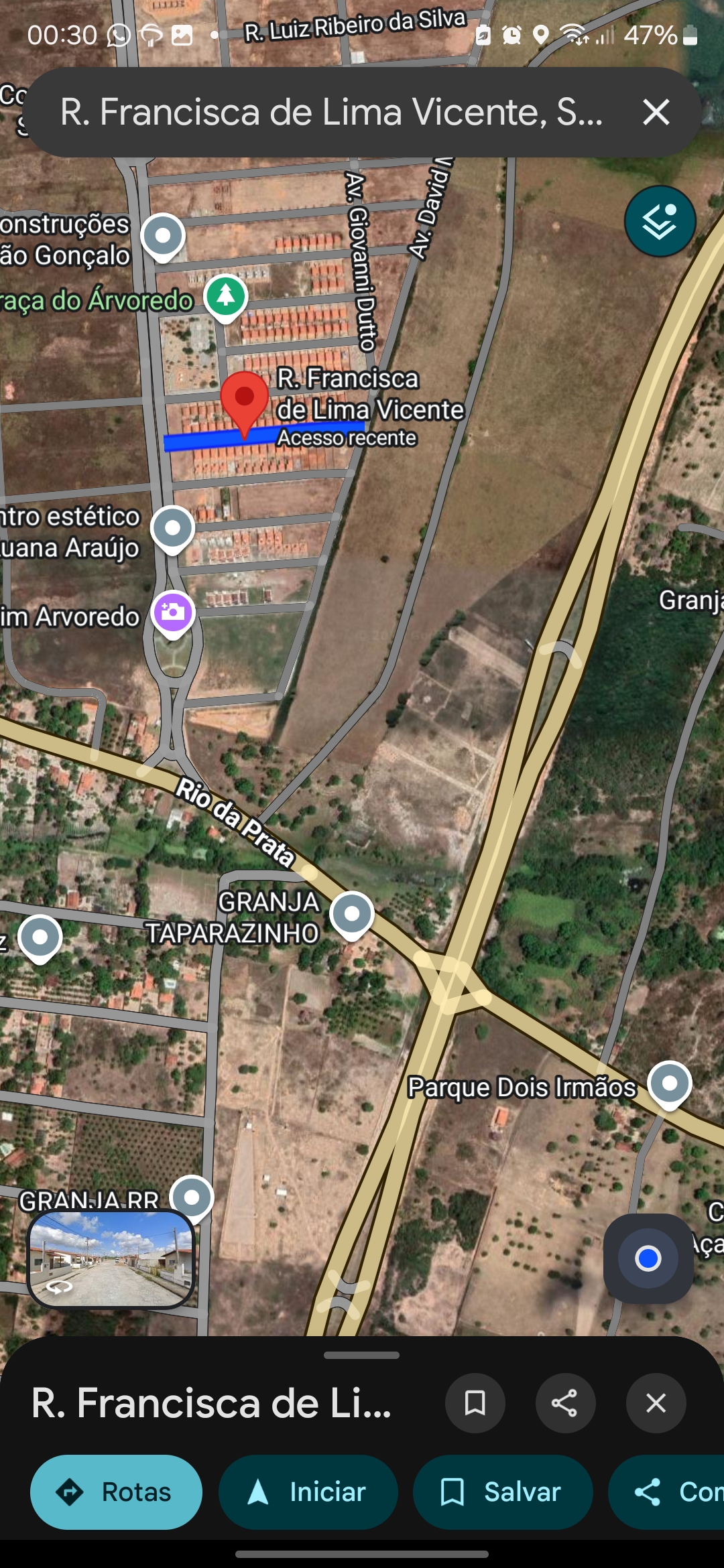
Task: Open the Parque Dois Irmãos map pin
Action: pyautogui.click(x=670, y=1083)
